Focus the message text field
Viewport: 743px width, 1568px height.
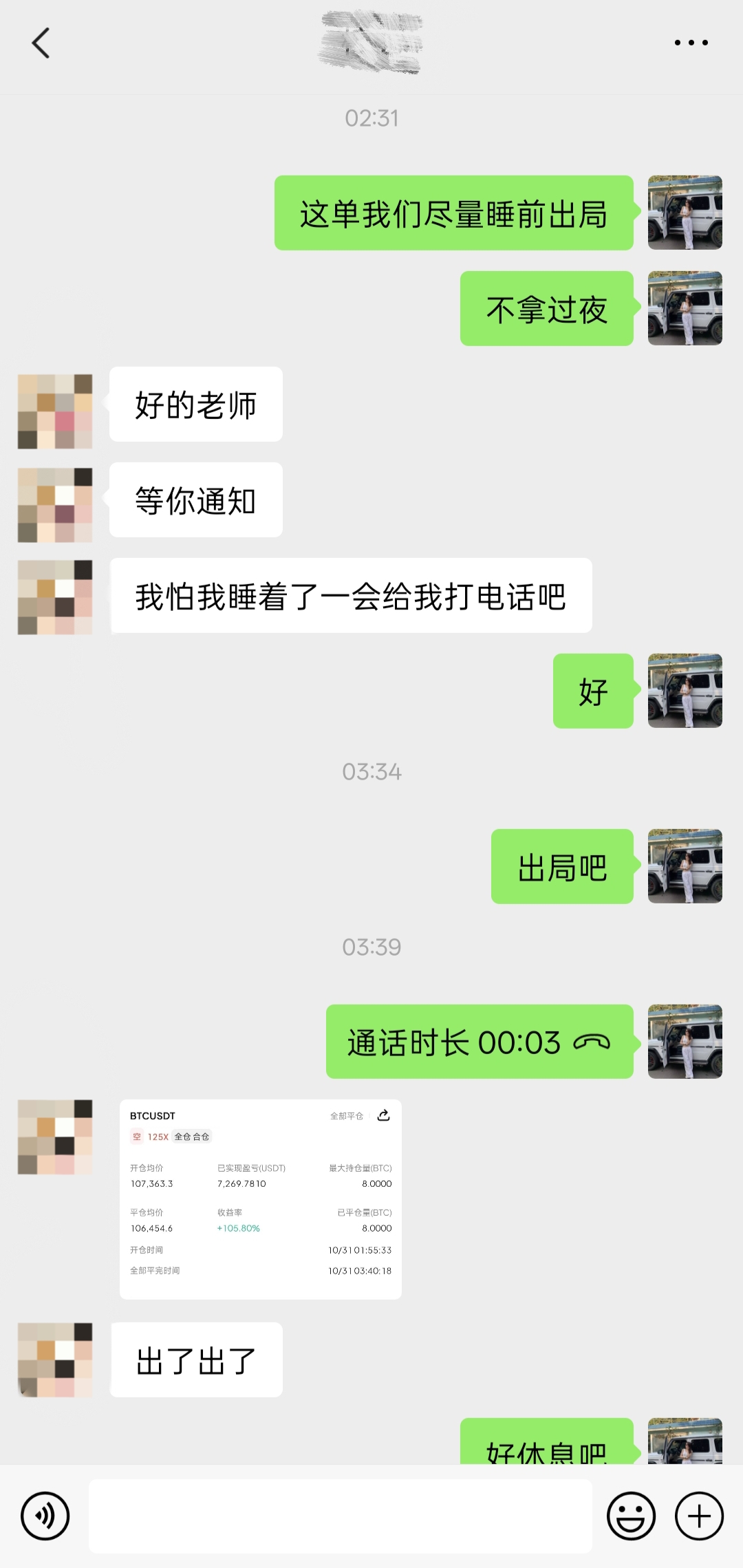click(341, 1516)
